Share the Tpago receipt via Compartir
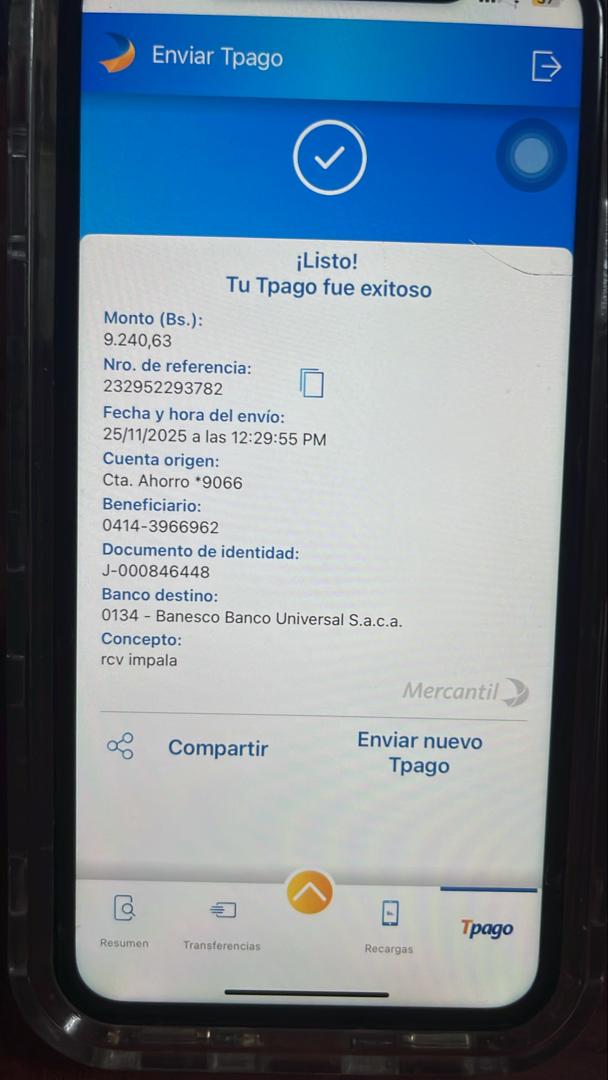The width and height of the screenshot is (608, 1080). tap(189, 747)
